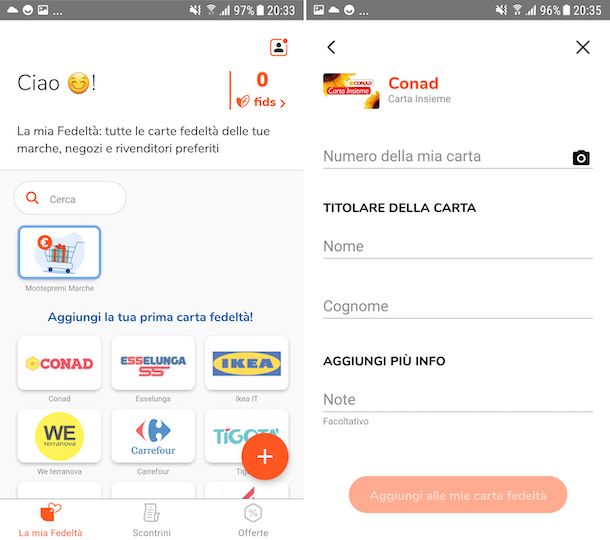Tap the Nome input field
The image size is (610, 540).
point(457,247)
